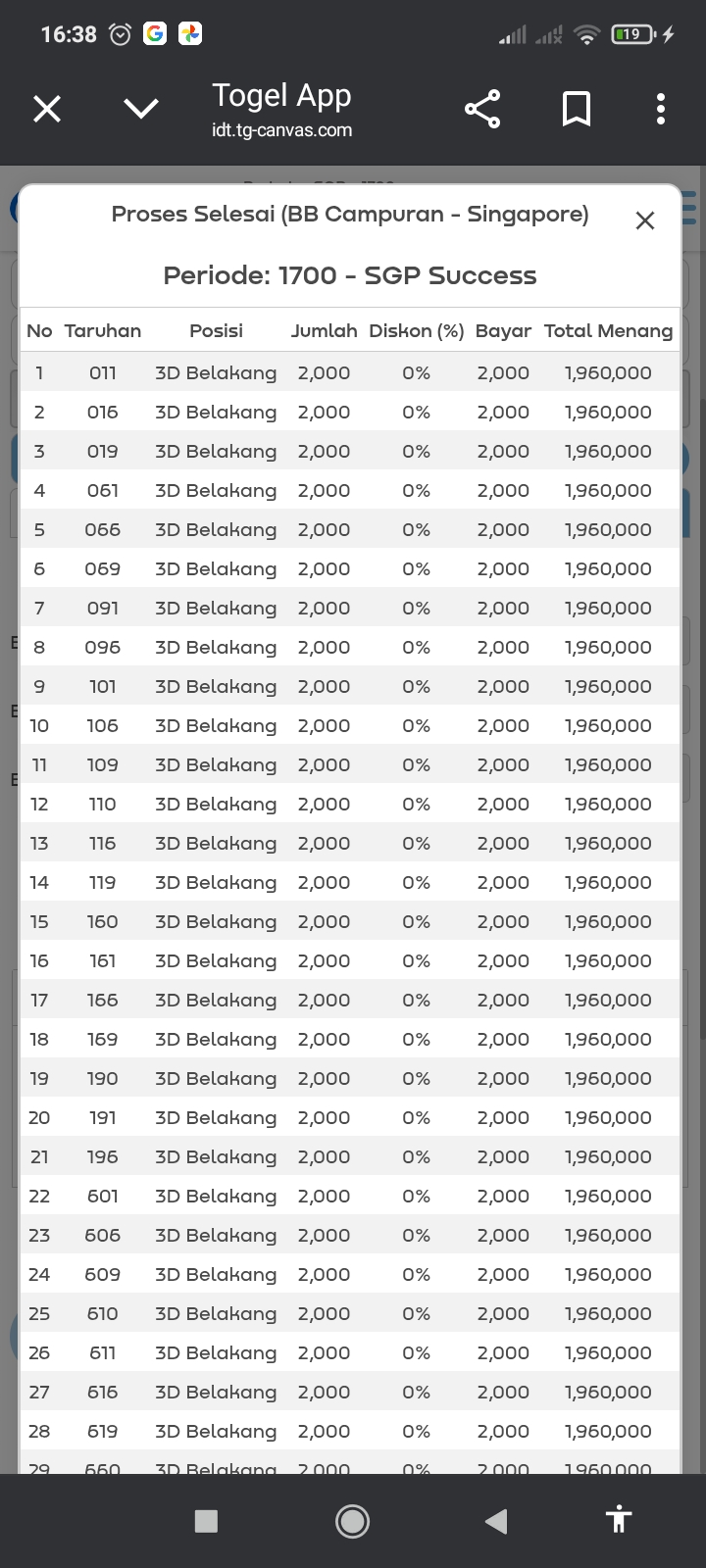
Task: Close the browser tab with the X
Action: pos(47,109)
